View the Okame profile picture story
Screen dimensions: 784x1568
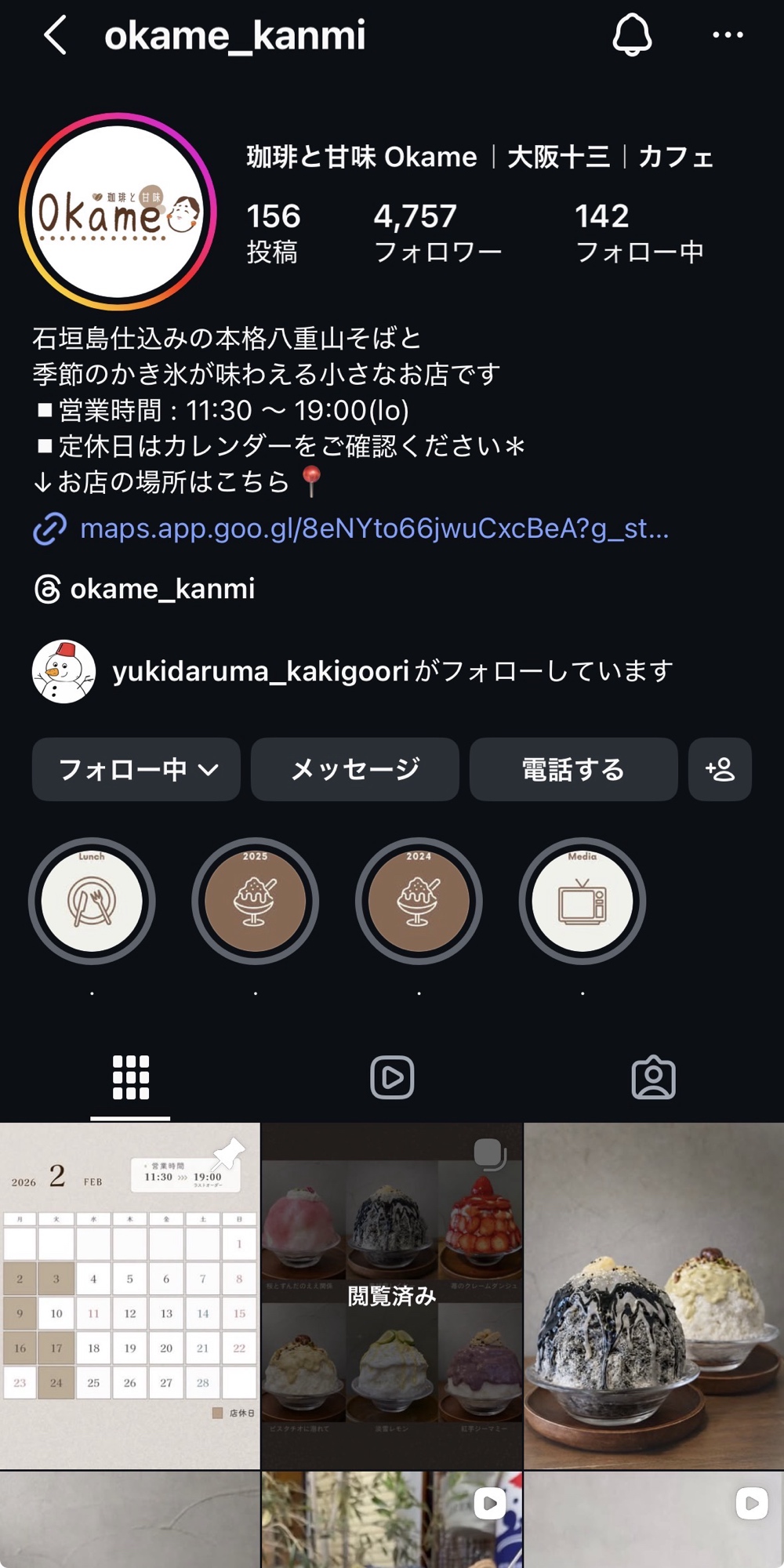pos(118,212)
